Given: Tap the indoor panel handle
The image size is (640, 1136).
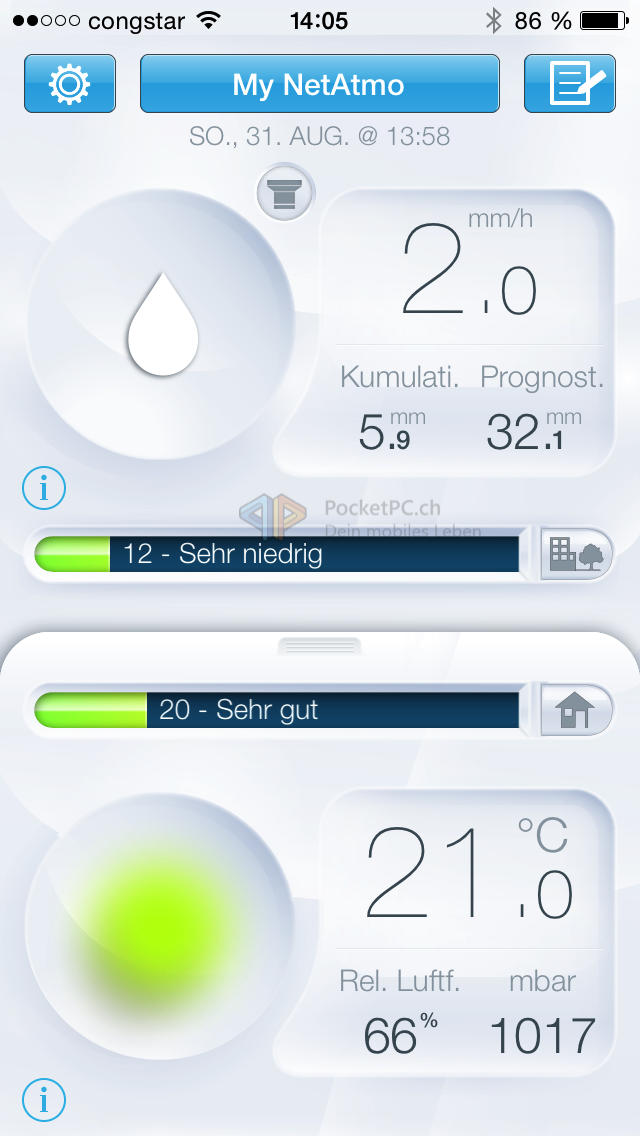Looking at the screenshot, I should pyautogui.click(x=320, y=646).
